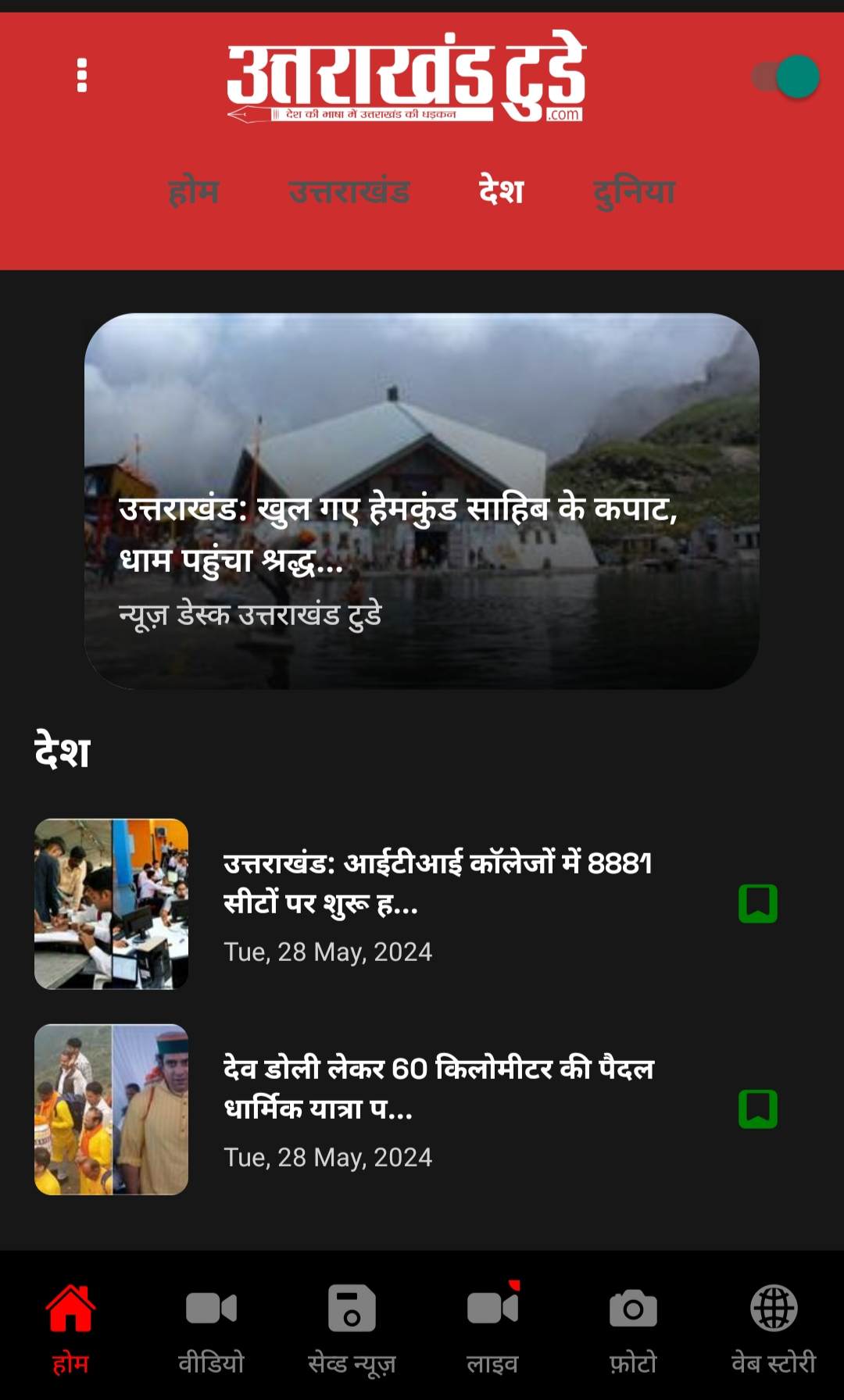Switch to the होम top tab
Screen dimensions: 844x1400
click(194, 191)
